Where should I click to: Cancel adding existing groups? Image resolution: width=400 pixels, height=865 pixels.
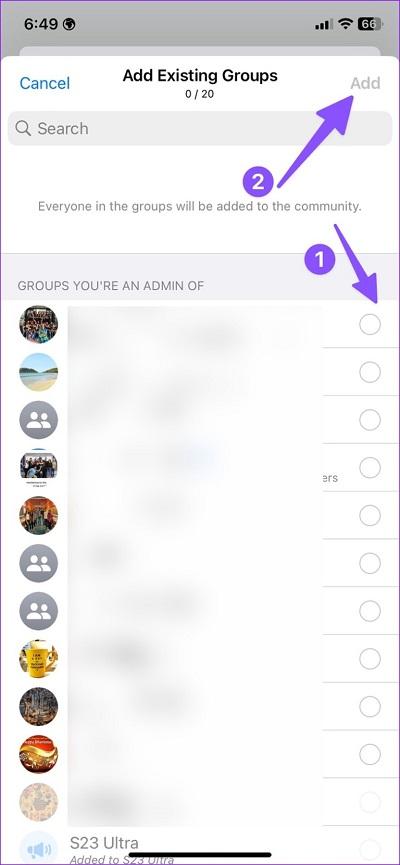point(45,83)
